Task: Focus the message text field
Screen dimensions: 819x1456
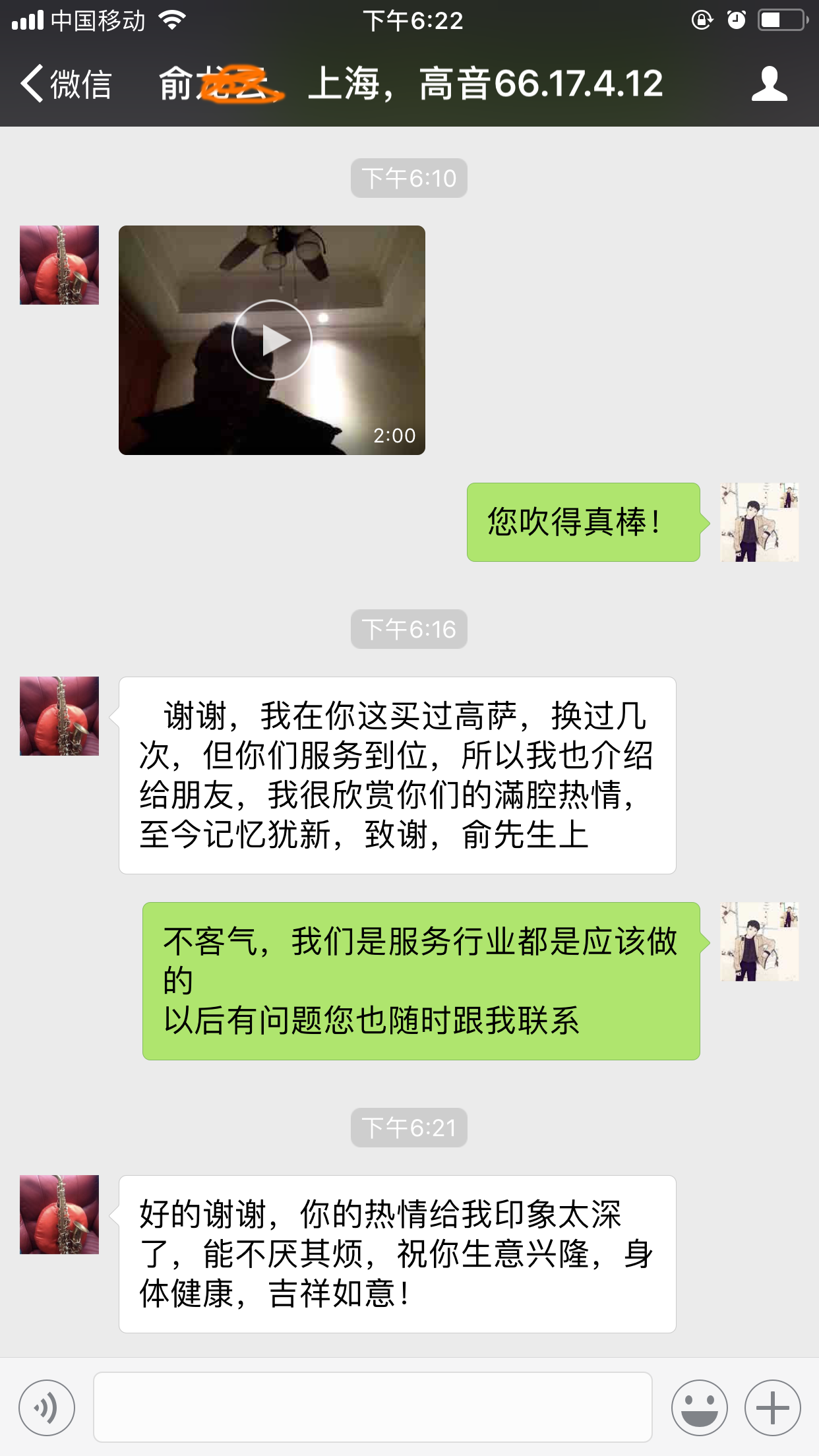Action: pos(373,1408)
